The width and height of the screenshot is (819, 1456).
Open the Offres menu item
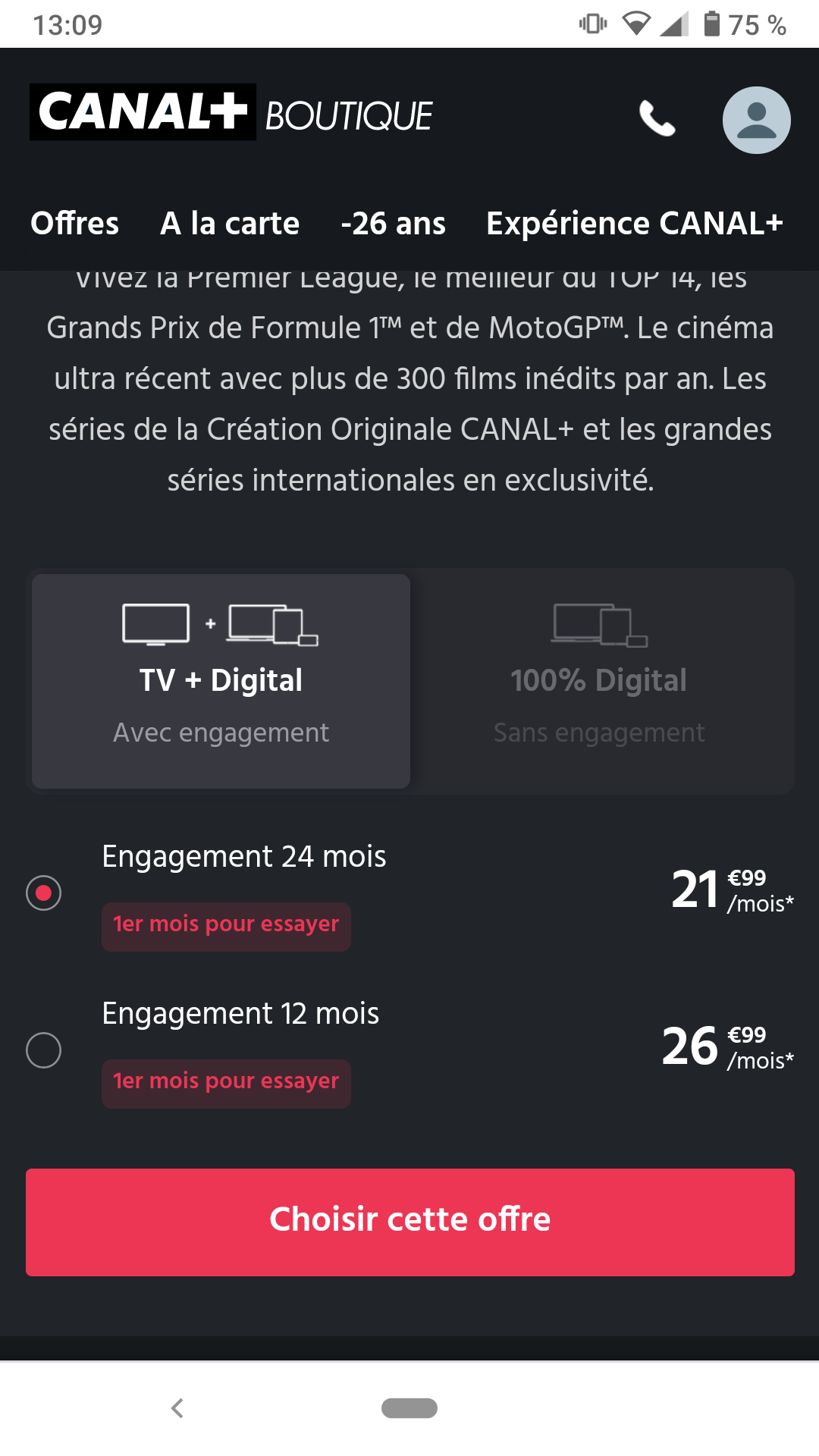coord(74,224)
